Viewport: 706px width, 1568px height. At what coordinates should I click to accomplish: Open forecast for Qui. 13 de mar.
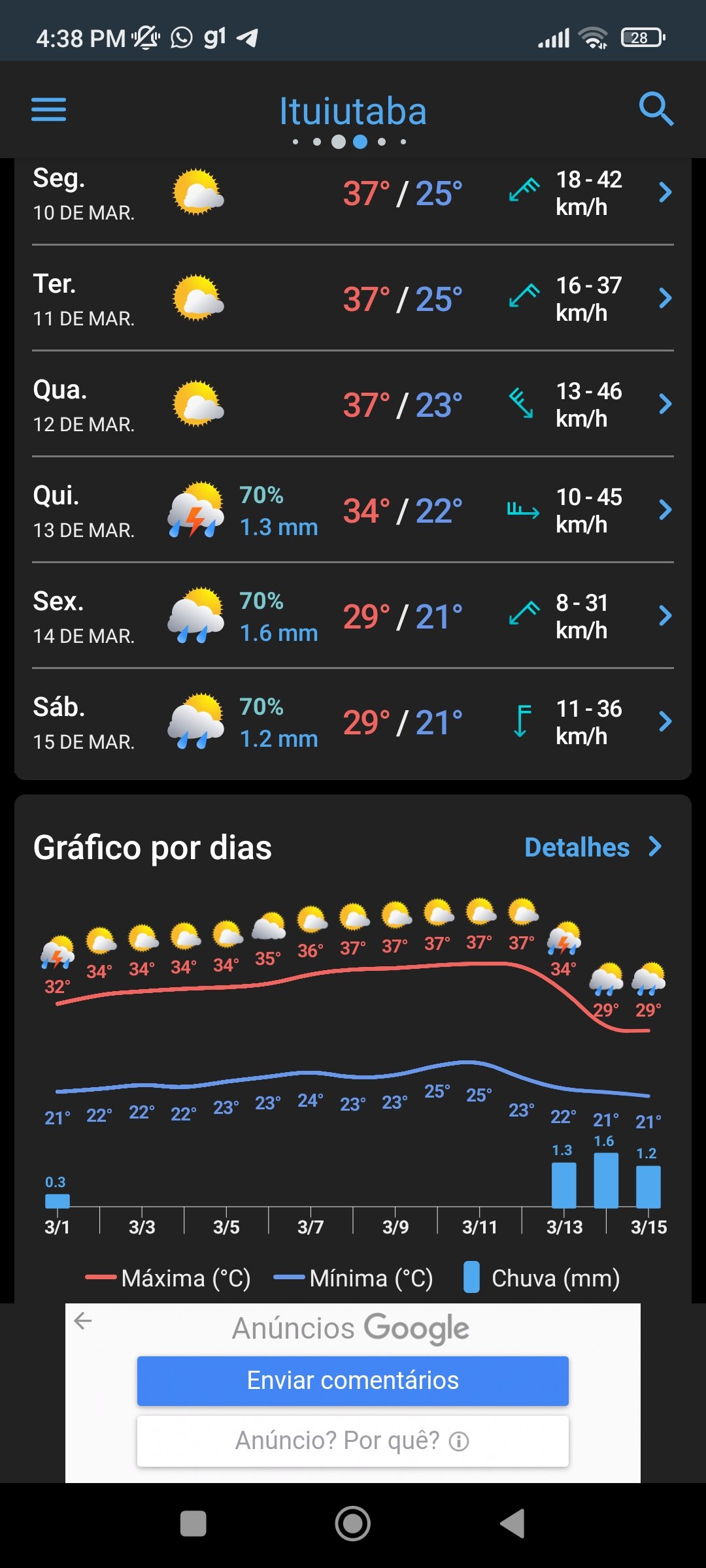353,510
